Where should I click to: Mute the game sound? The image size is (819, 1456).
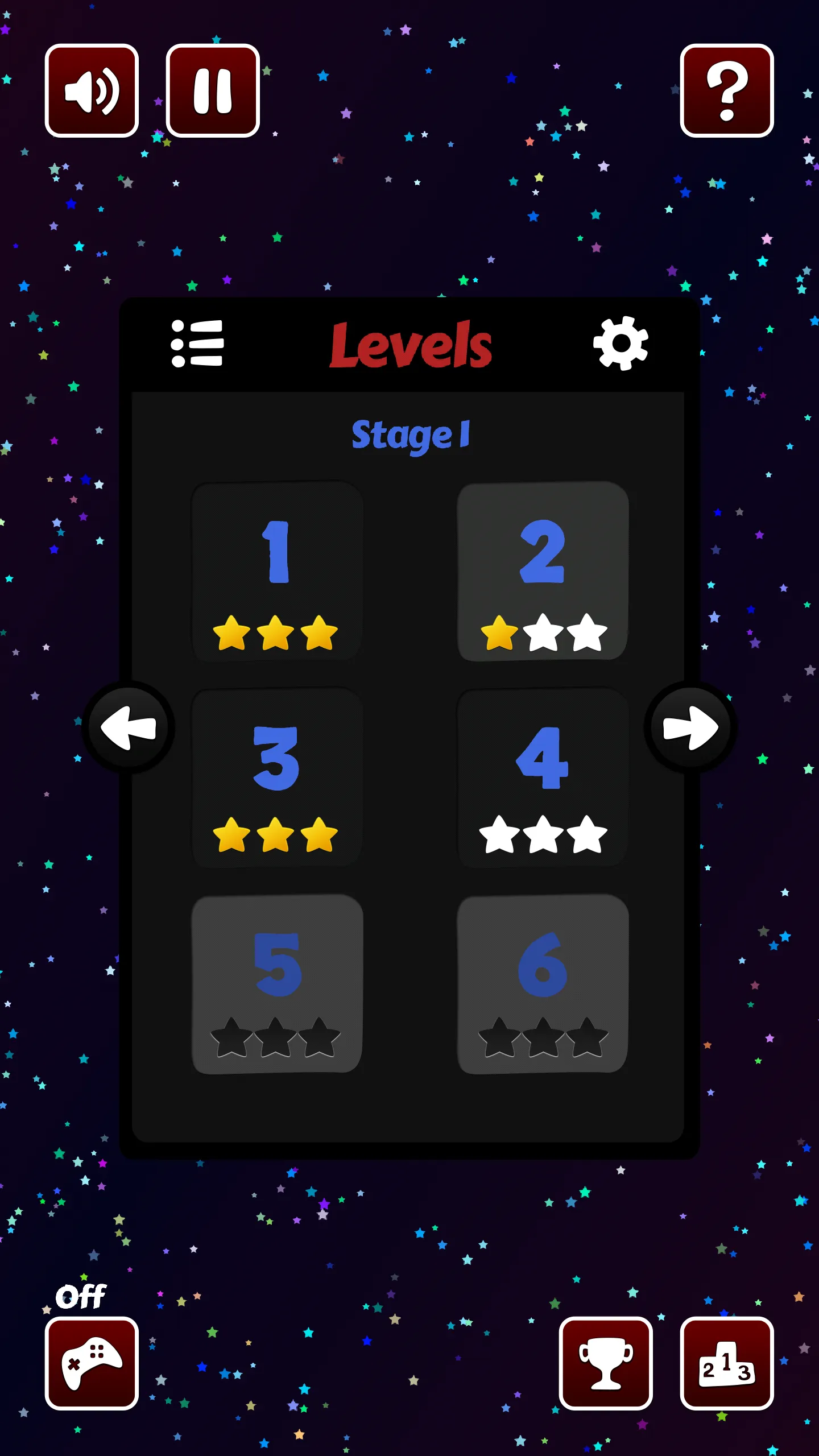(92, 91)
